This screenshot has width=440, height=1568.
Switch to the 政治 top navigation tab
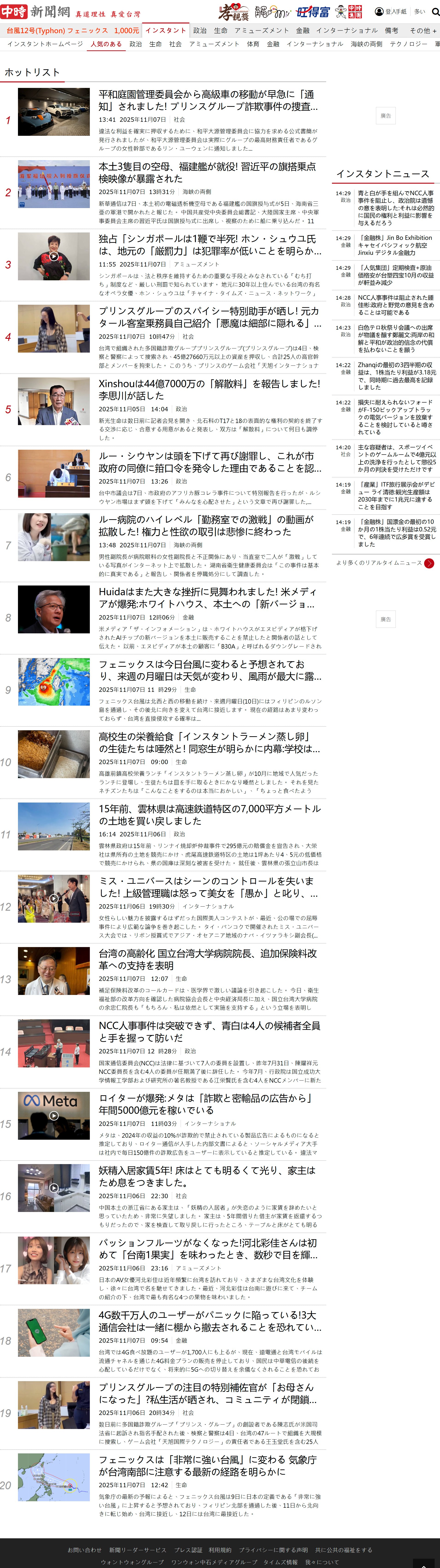click(200, 30)
